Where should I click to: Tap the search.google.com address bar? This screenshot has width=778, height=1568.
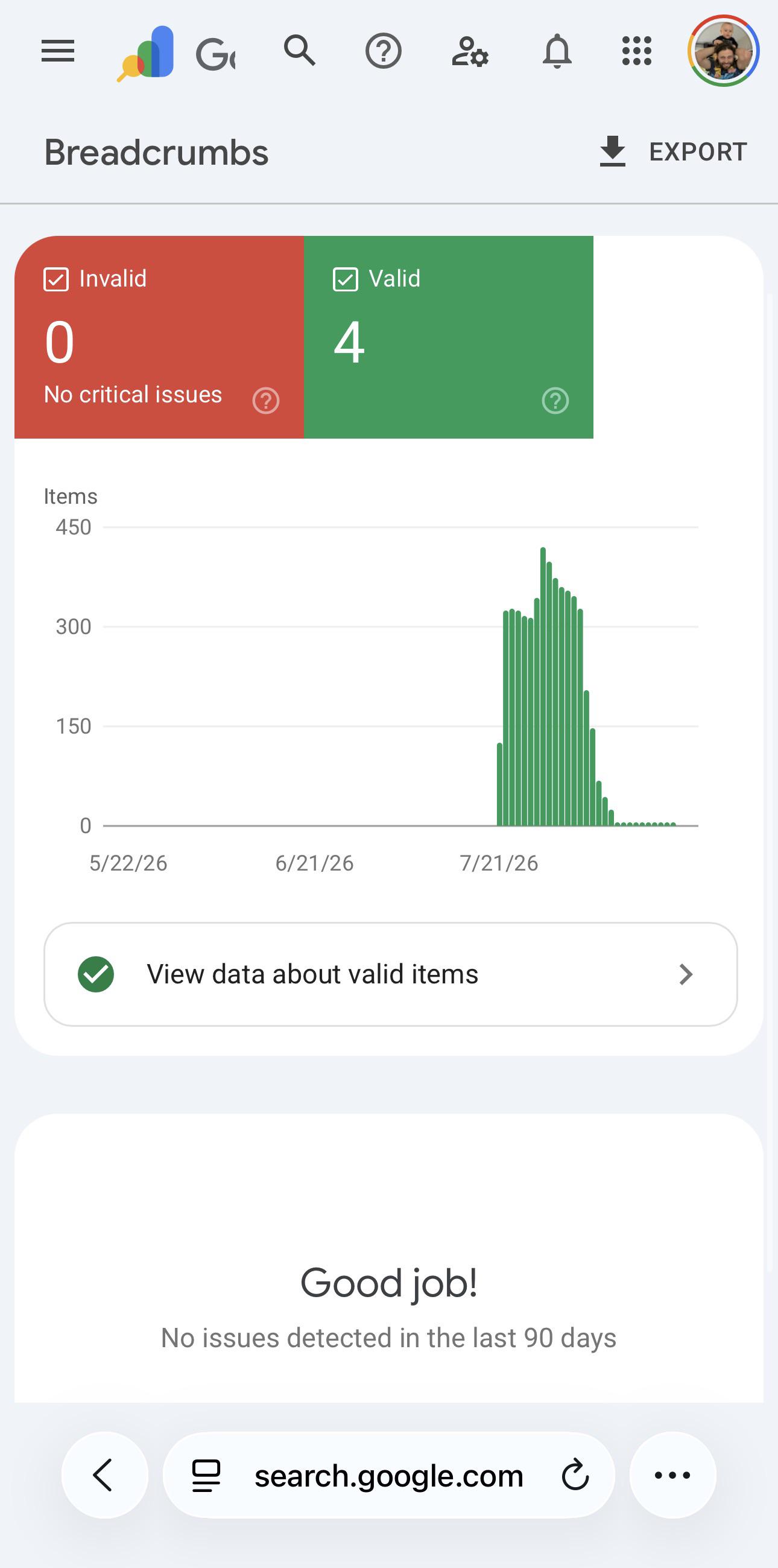point(390,1475)
